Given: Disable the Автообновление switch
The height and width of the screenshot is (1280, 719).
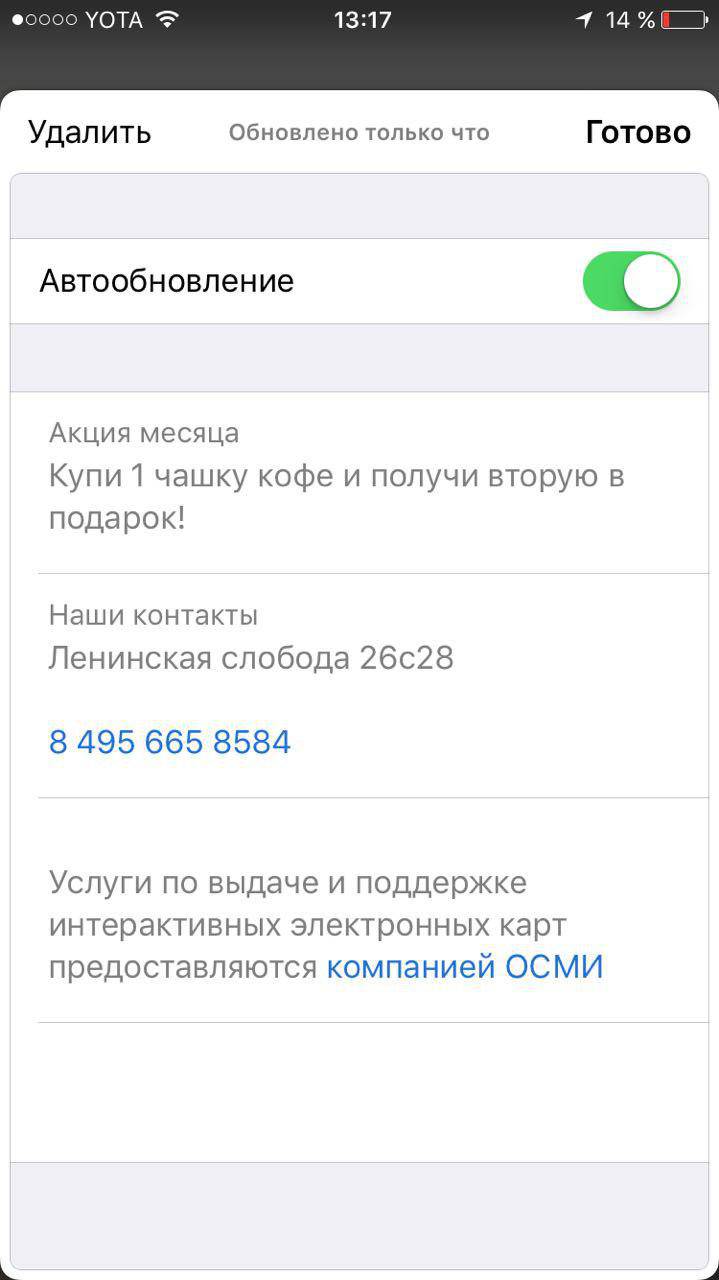Looking at the screenshot, I should click(x=632, y=281).
